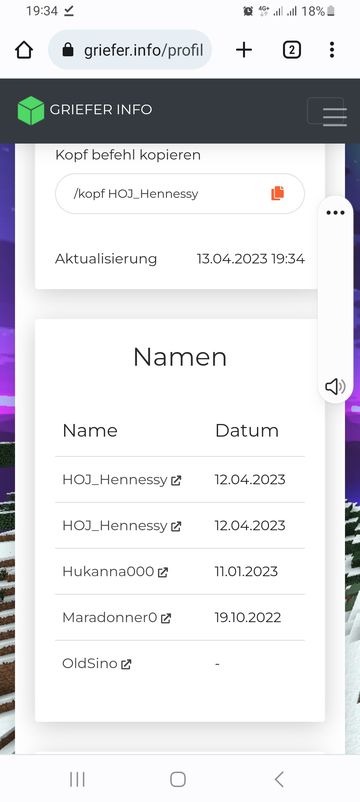Tap the floating speaker volume icon
The height and width of the screenshot is (802, 360).
pos(335,387)
